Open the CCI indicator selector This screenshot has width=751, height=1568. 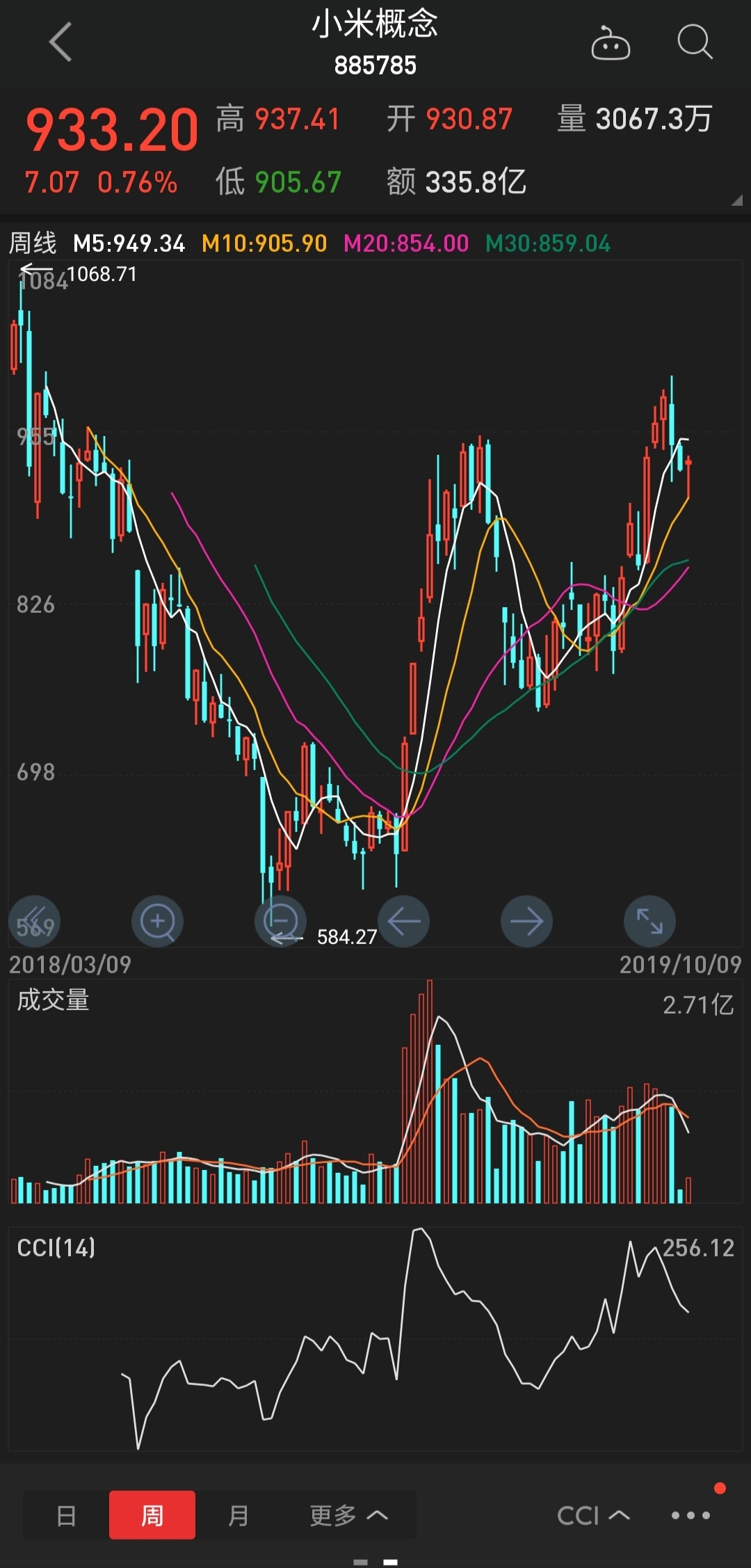(592, 1515)
